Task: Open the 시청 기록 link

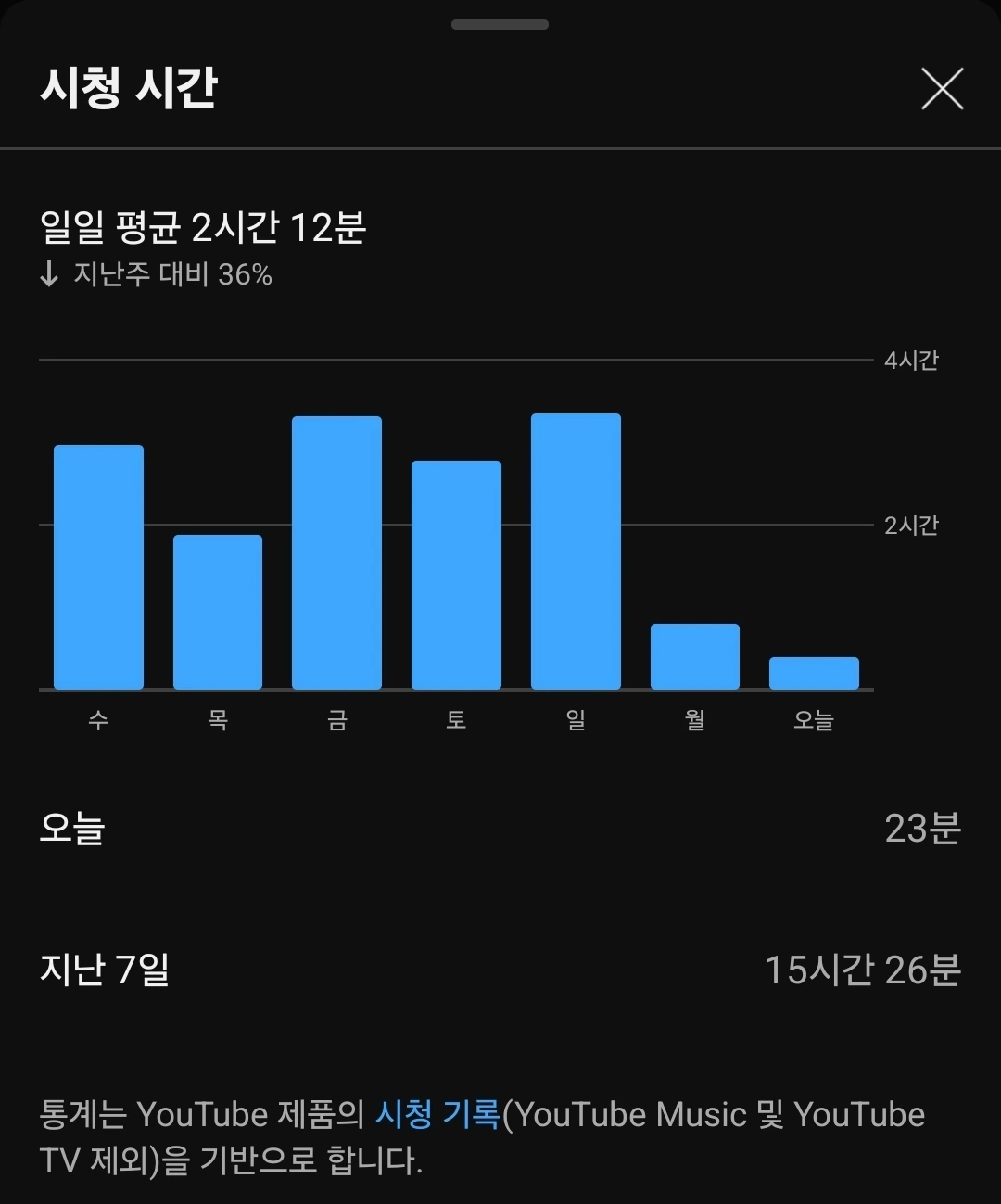Action: (437, 1114)
